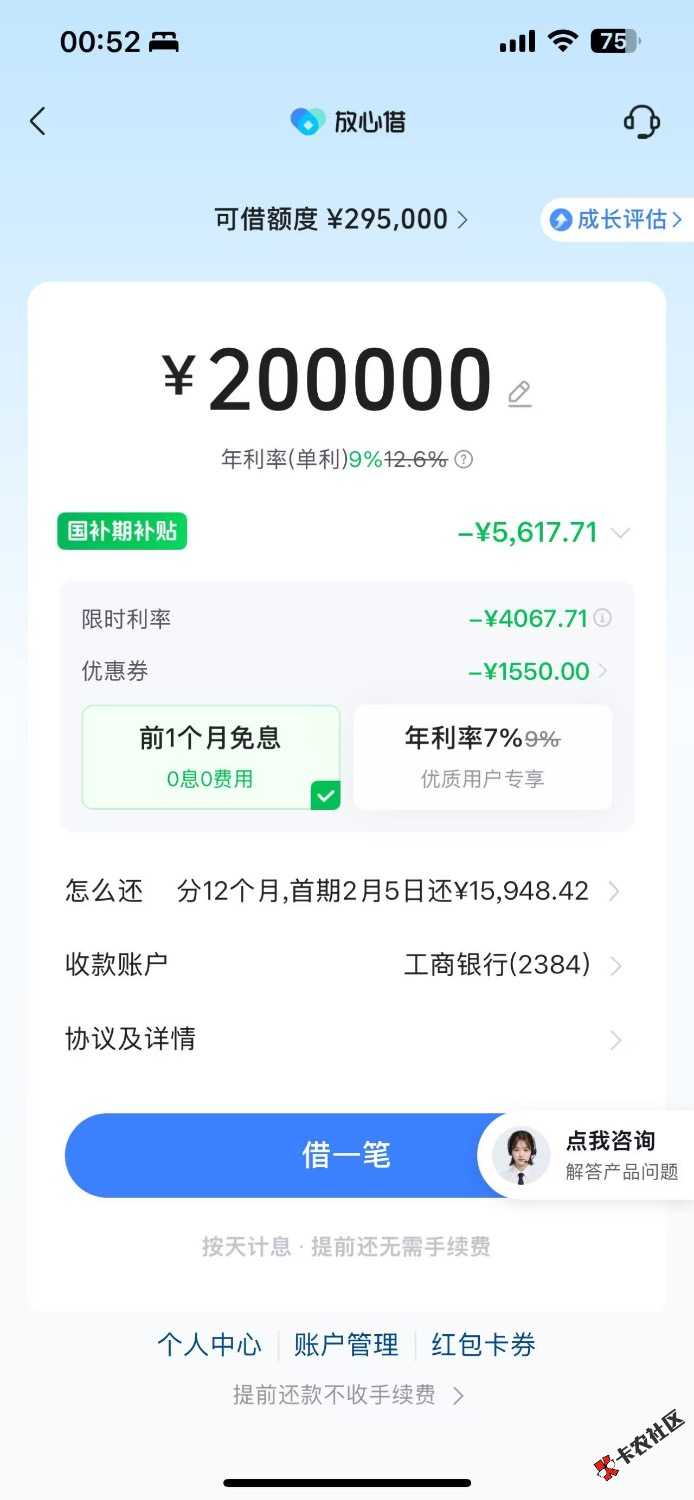
Task: Open the 可借额度 ¥295,000 details
Action: click(341, 219)
